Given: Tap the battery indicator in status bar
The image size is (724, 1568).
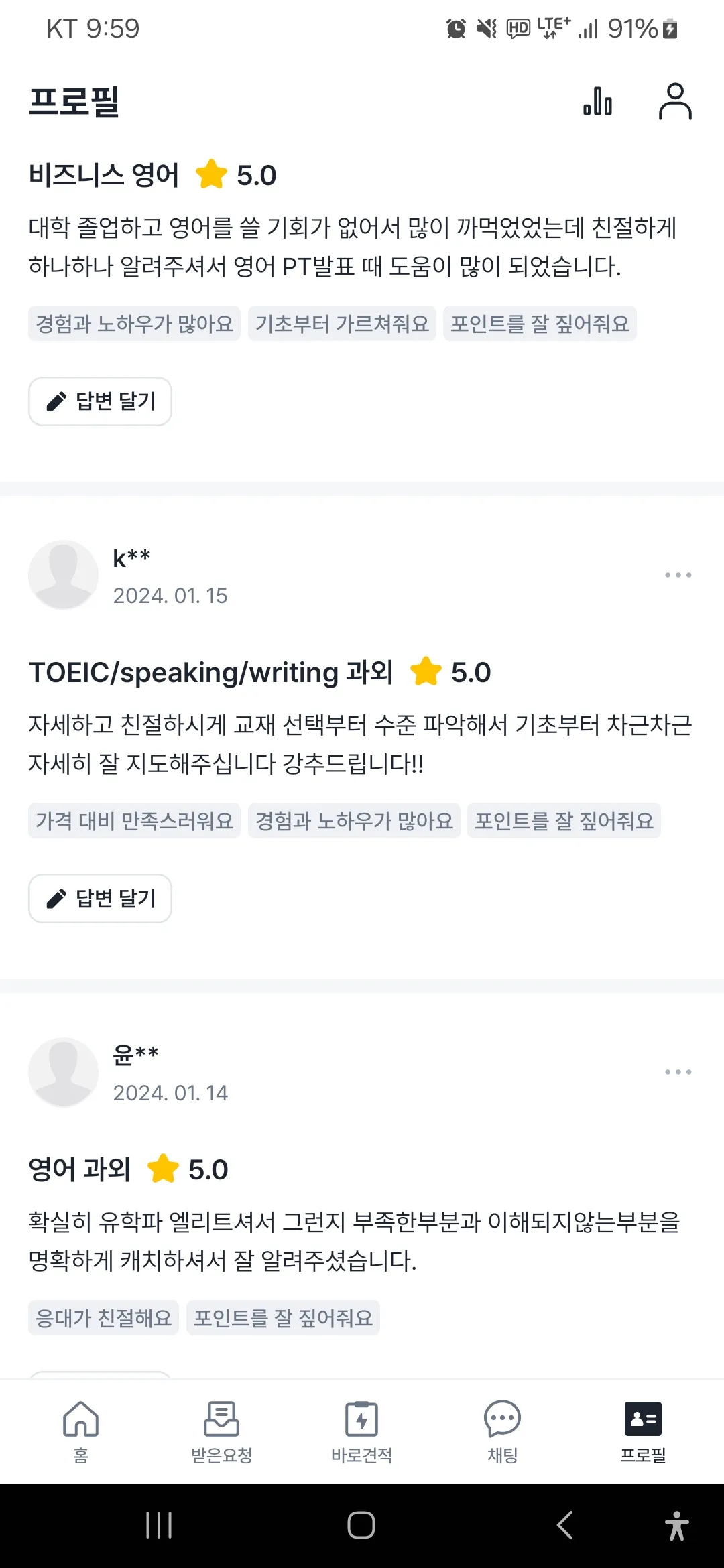Looking at the screenshot, I should click(x=670, y=28).
